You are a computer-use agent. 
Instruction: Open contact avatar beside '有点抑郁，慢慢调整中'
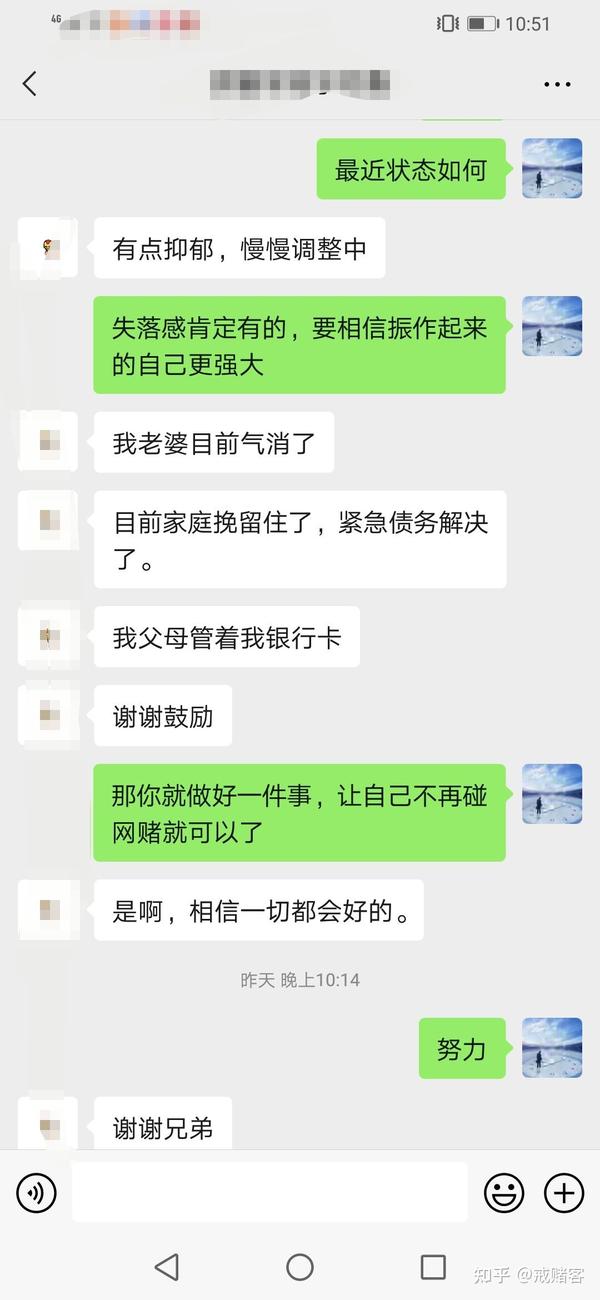[x=49, y=248]
